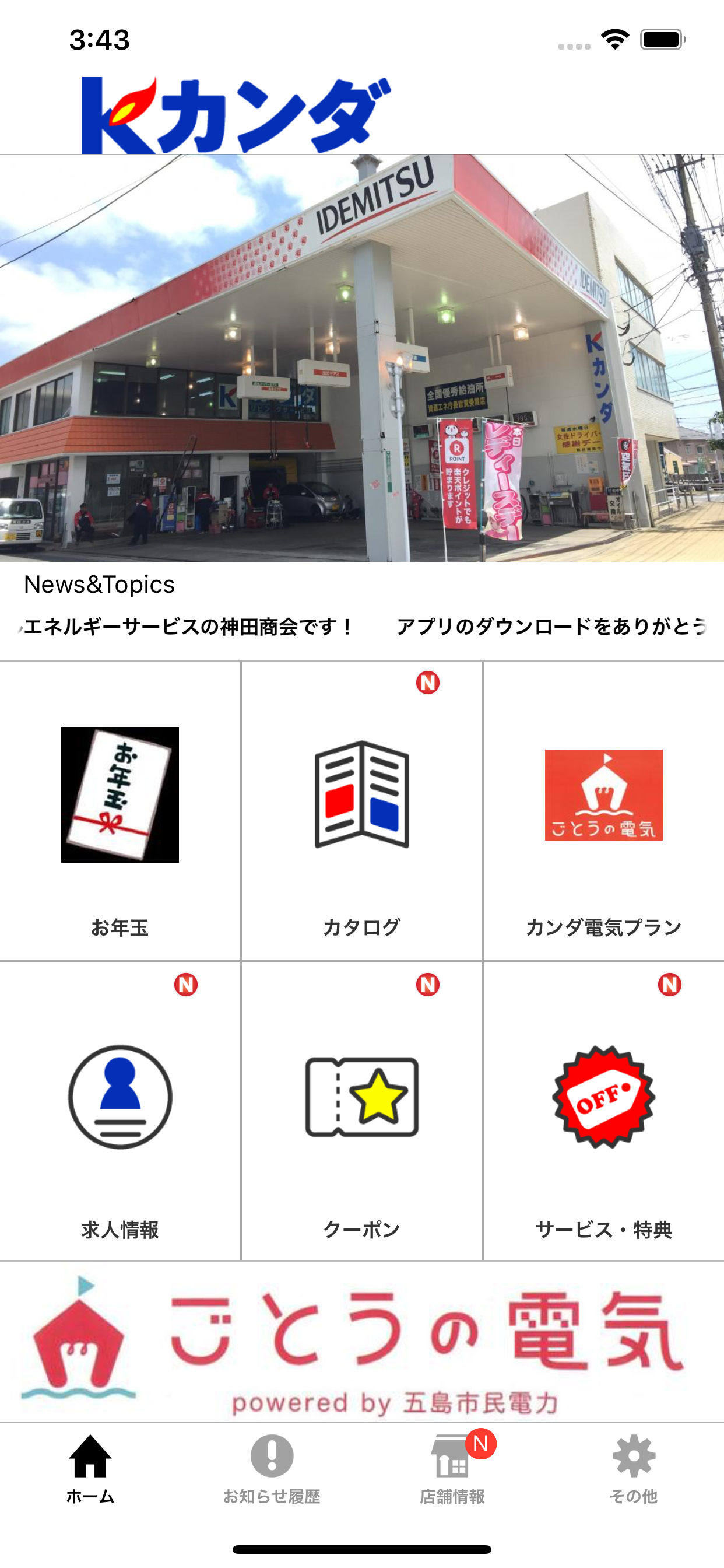
Task: View the カンダ電気プラン electricity plan
Action: tap(603, 803)
